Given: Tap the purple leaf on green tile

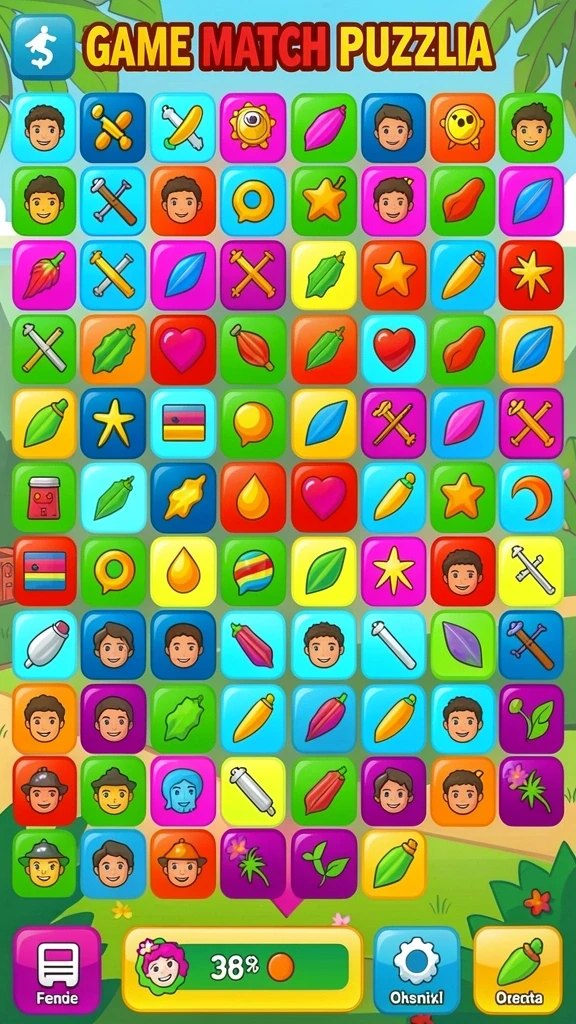Looking at the screenshot, I should [x=462, y=645].
